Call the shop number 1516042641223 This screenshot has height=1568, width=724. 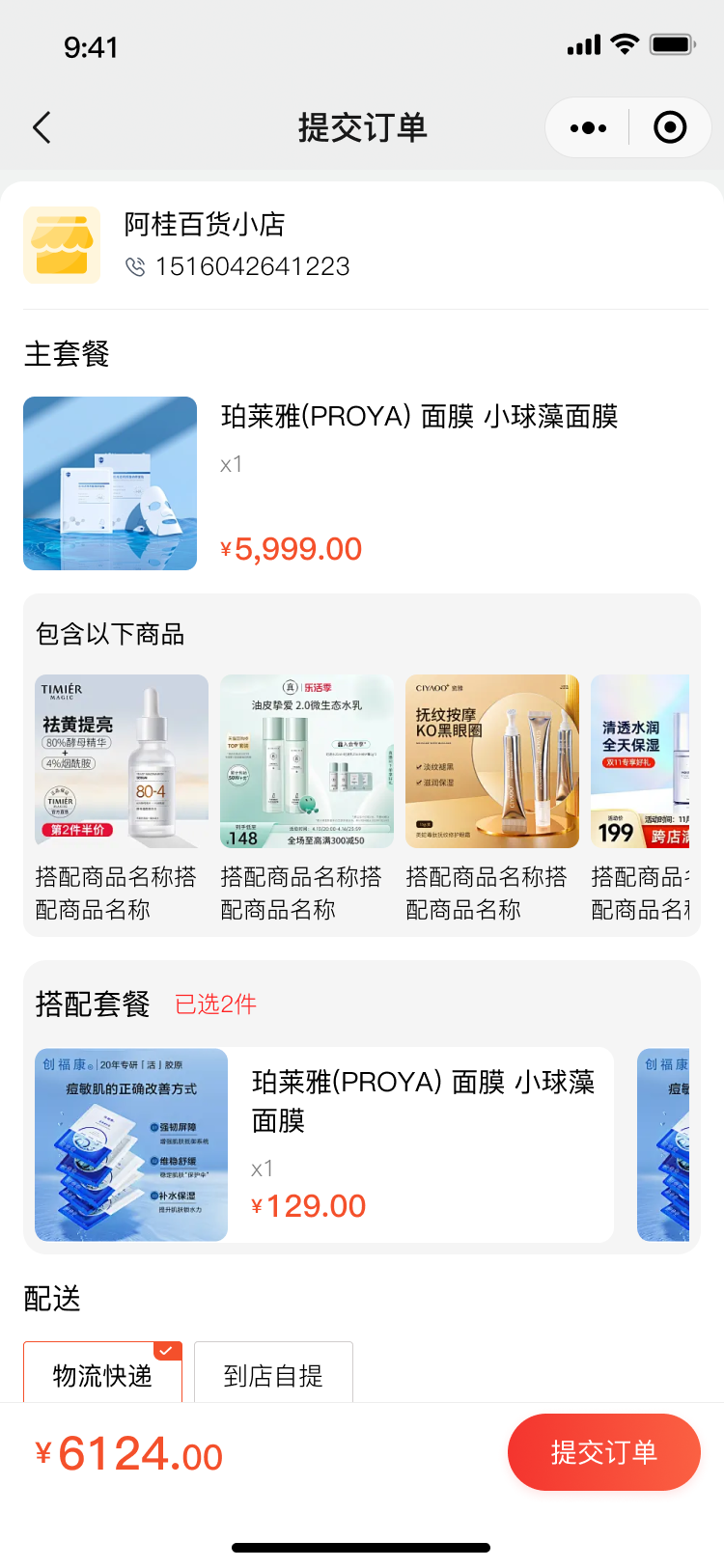[251, 266]
